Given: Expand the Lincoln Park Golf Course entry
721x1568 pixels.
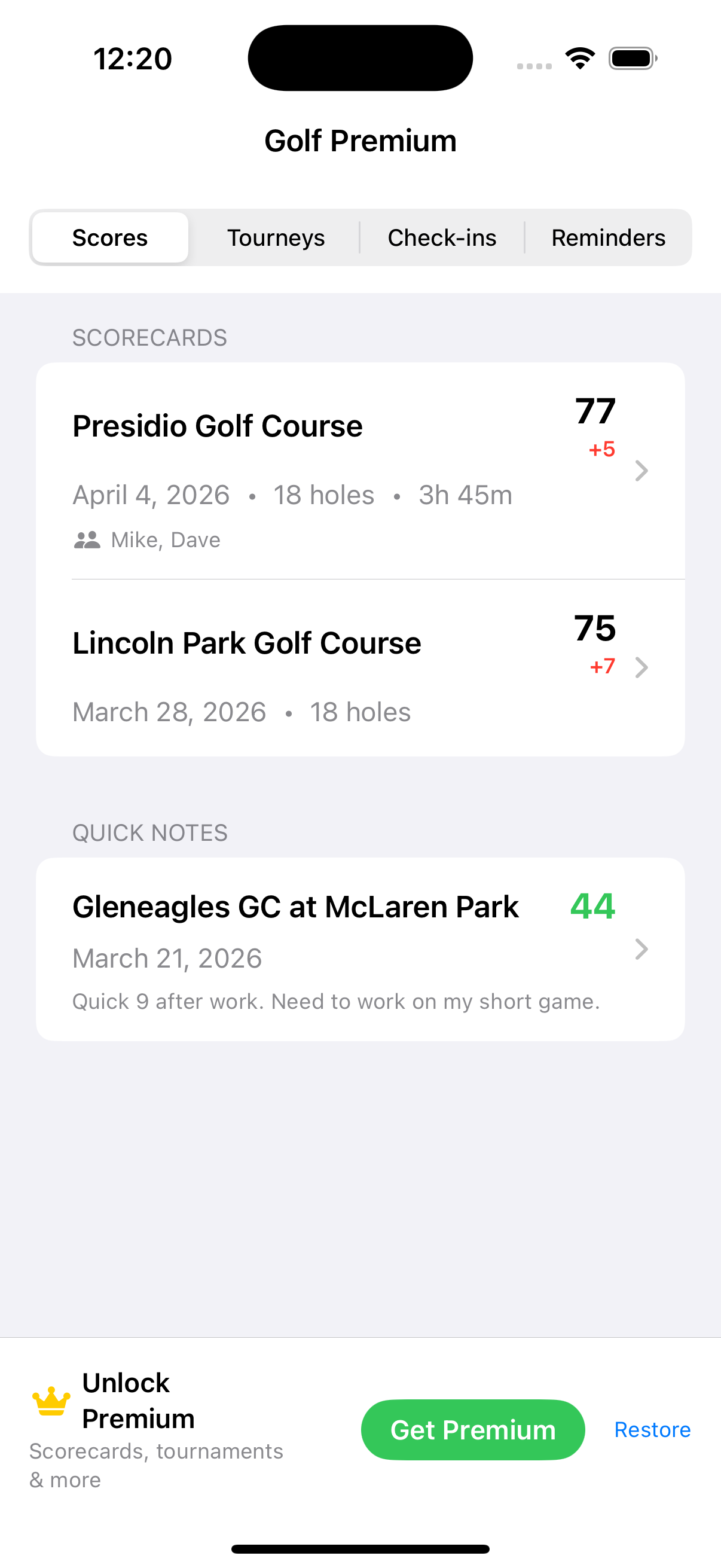Looking at the screenshot, I should tap(642, 668).
